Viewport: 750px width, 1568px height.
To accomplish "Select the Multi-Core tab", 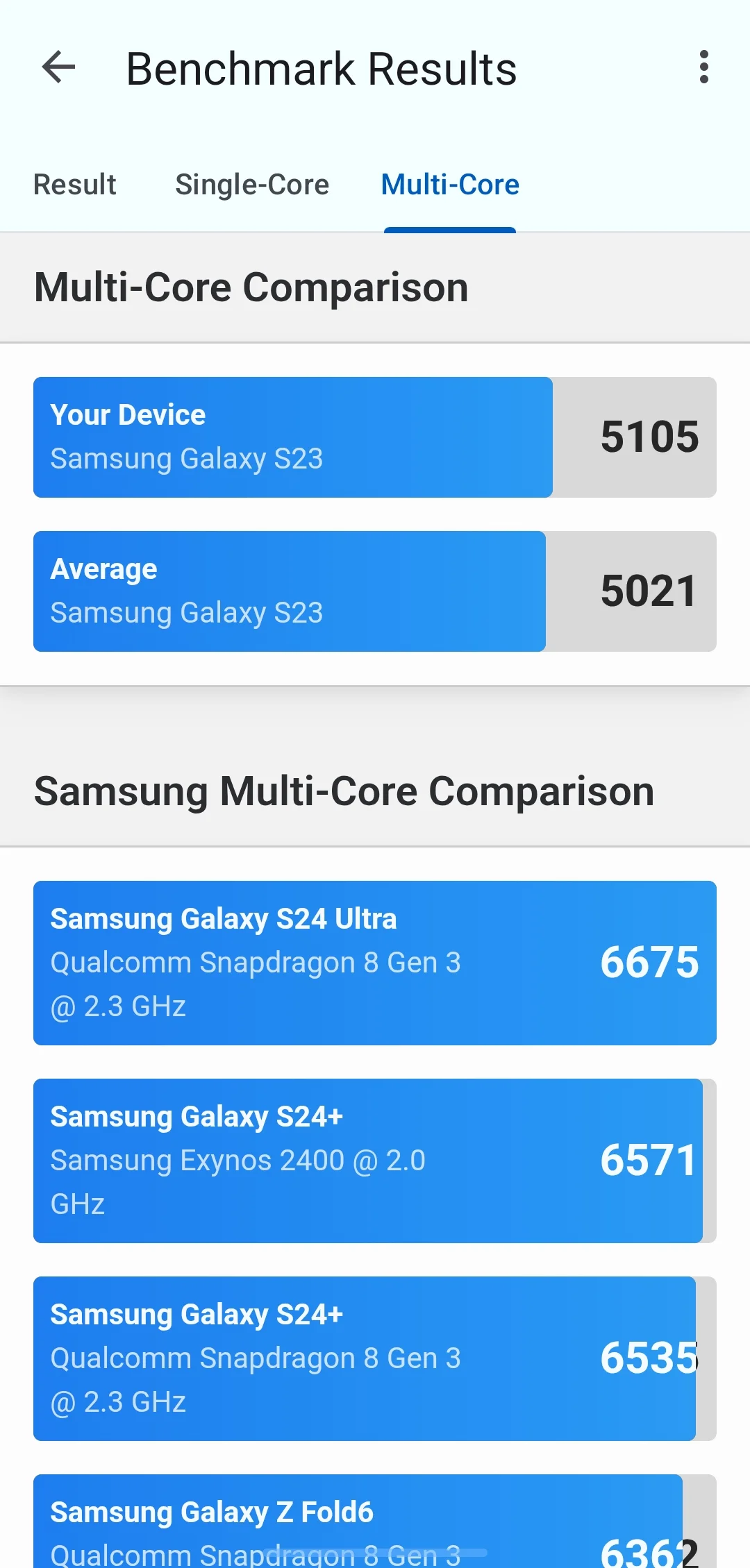I will [x=450, y=185].
